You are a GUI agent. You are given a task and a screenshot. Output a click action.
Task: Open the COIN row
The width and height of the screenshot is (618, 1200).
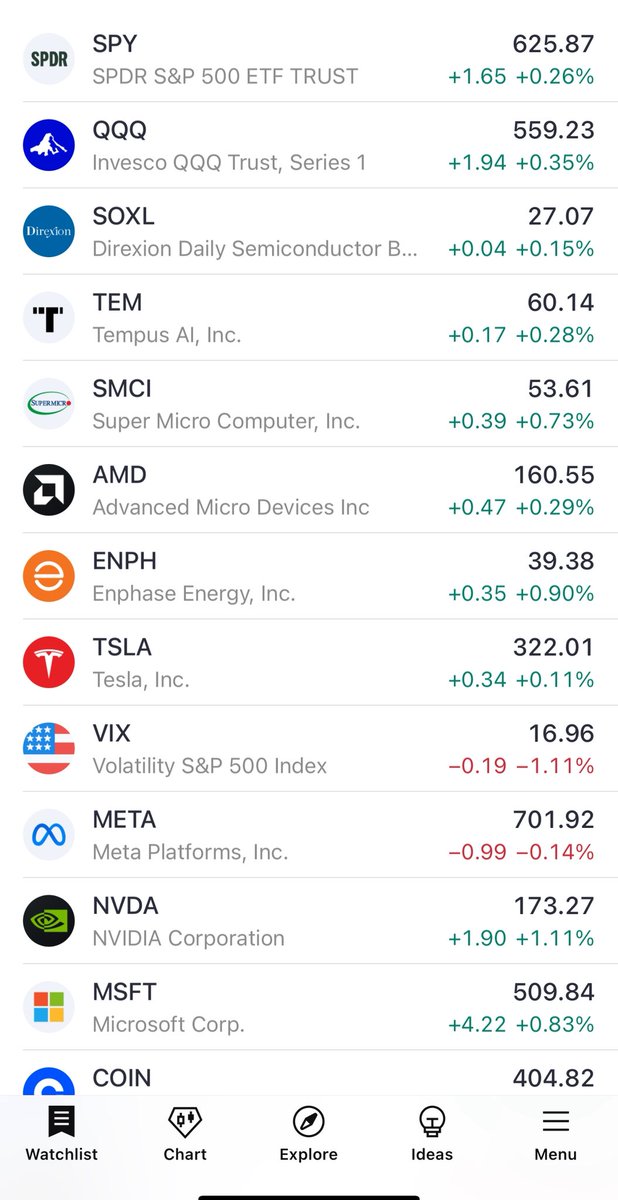coord(309,1072)
